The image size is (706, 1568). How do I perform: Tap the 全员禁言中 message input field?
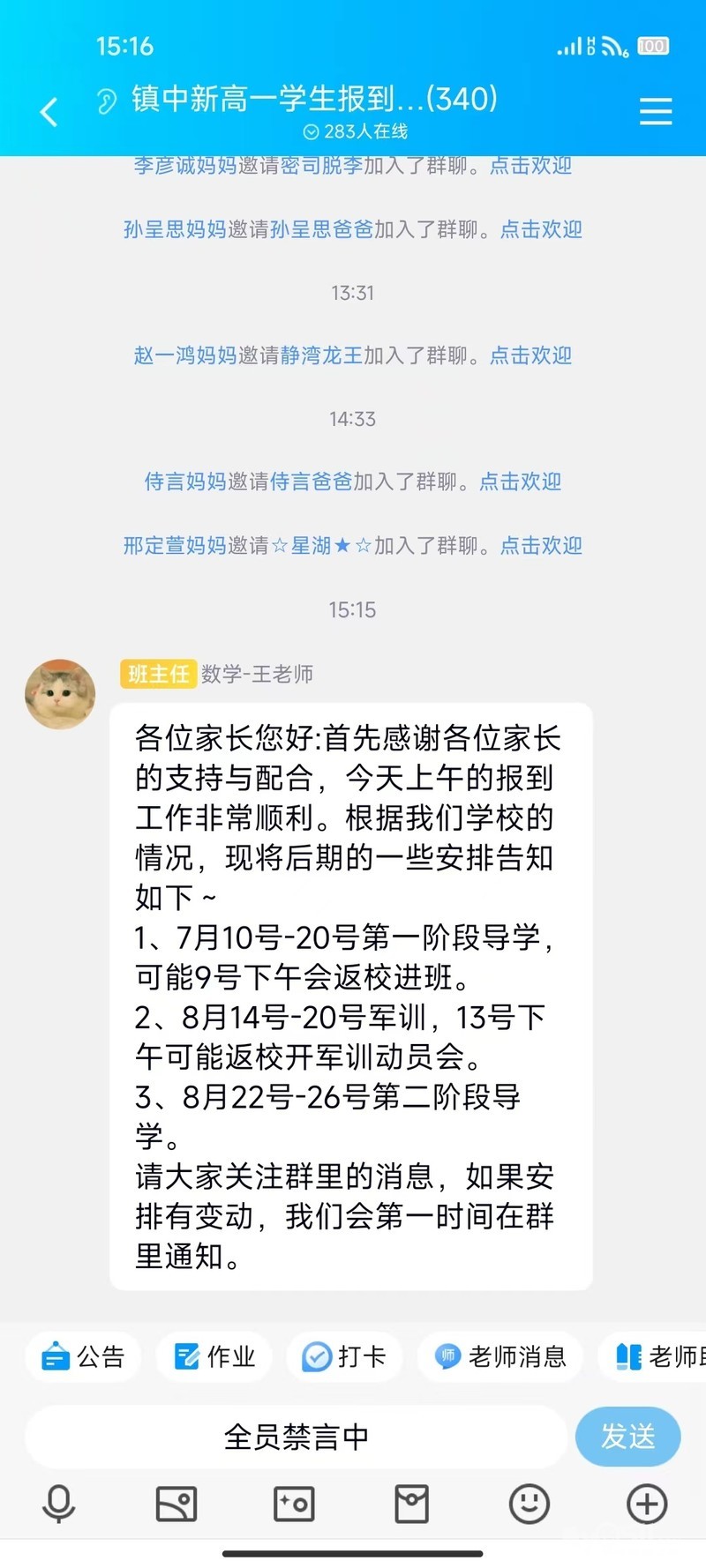pos(296,1437)
